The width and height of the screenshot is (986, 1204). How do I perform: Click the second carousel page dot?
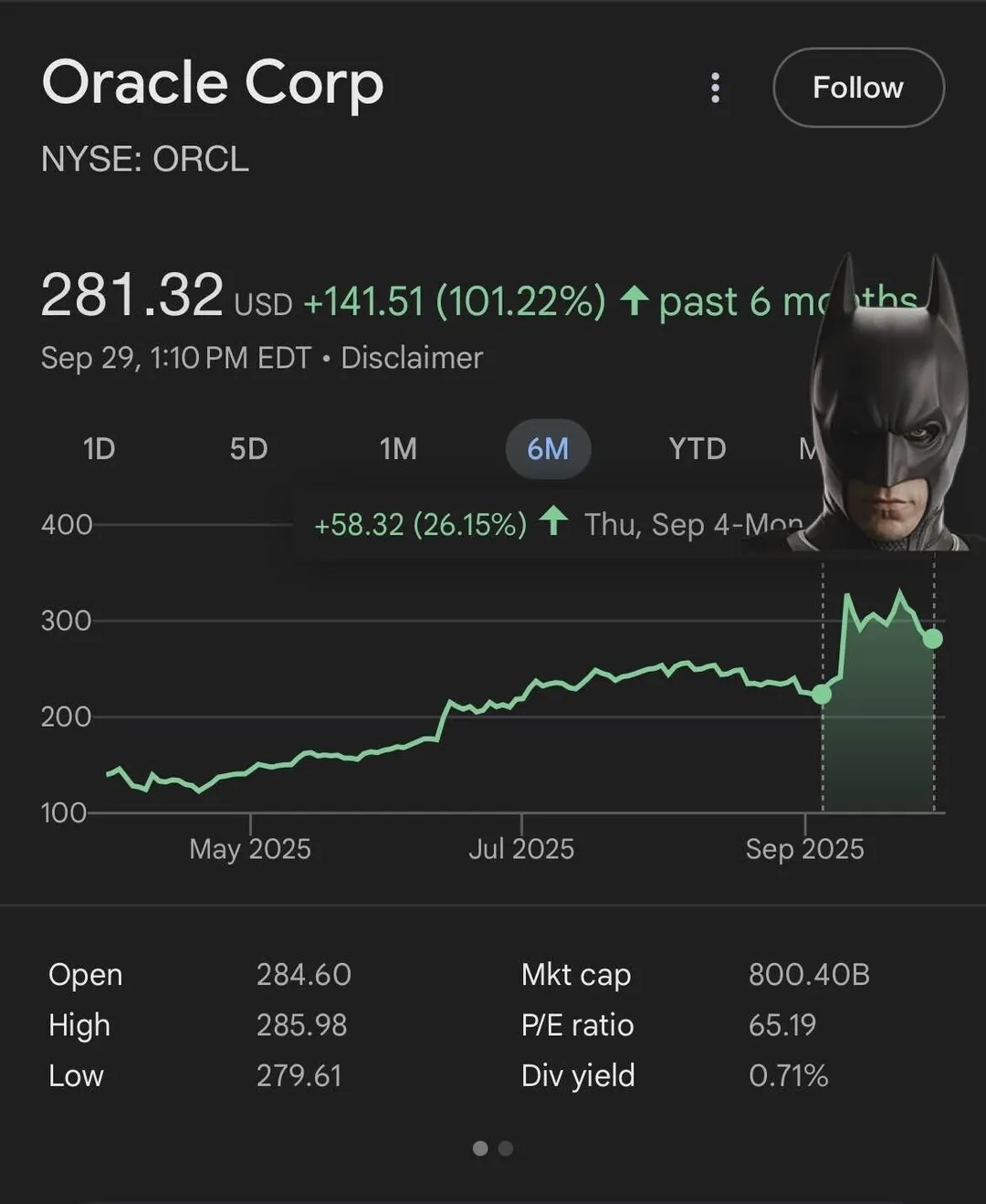coord(506,1148)
